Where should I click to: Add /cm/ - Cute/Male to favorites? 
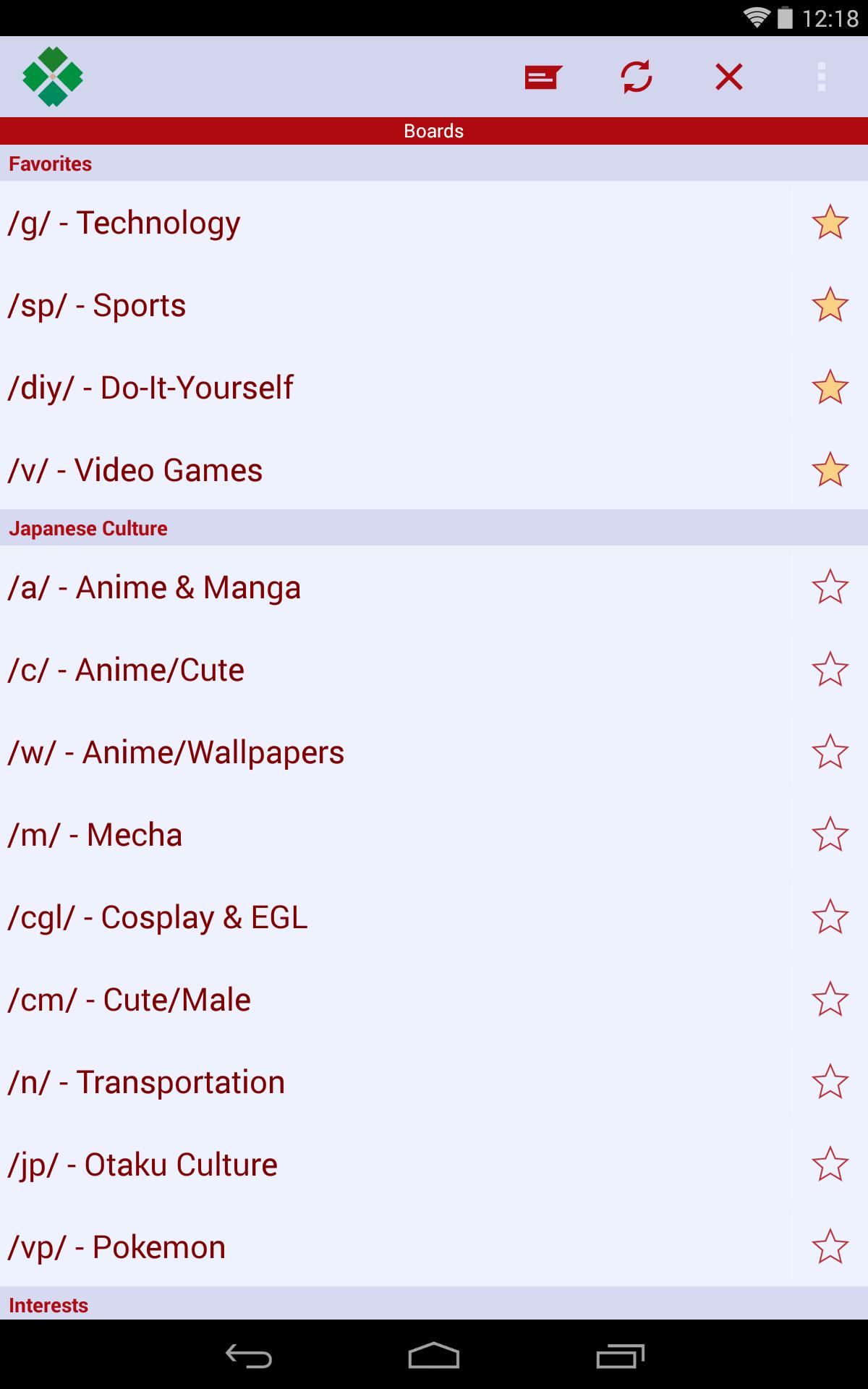pyautogui.click(x=830, y=999)
